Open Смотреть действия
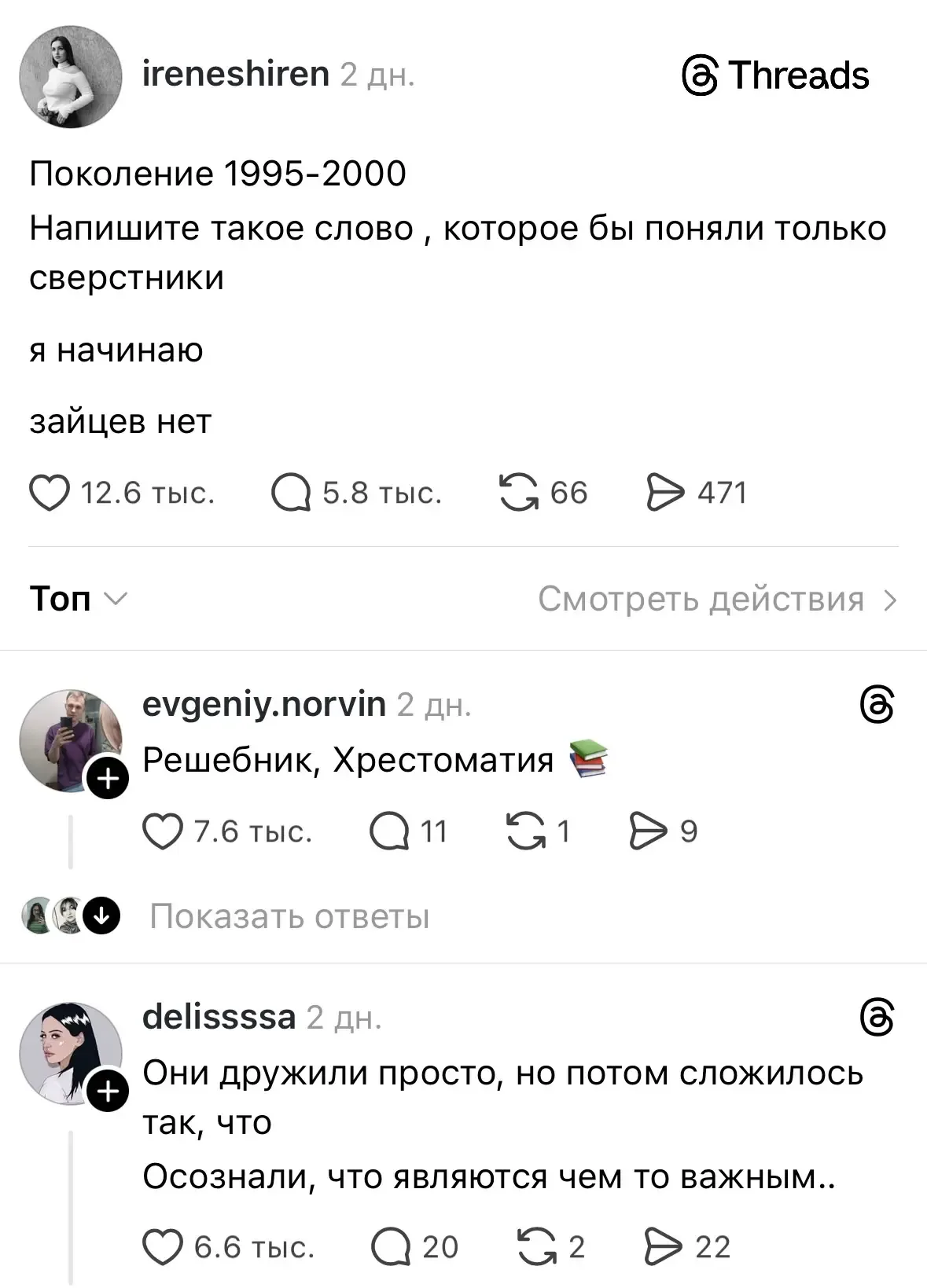927x1288 pixels. point(716,600)
